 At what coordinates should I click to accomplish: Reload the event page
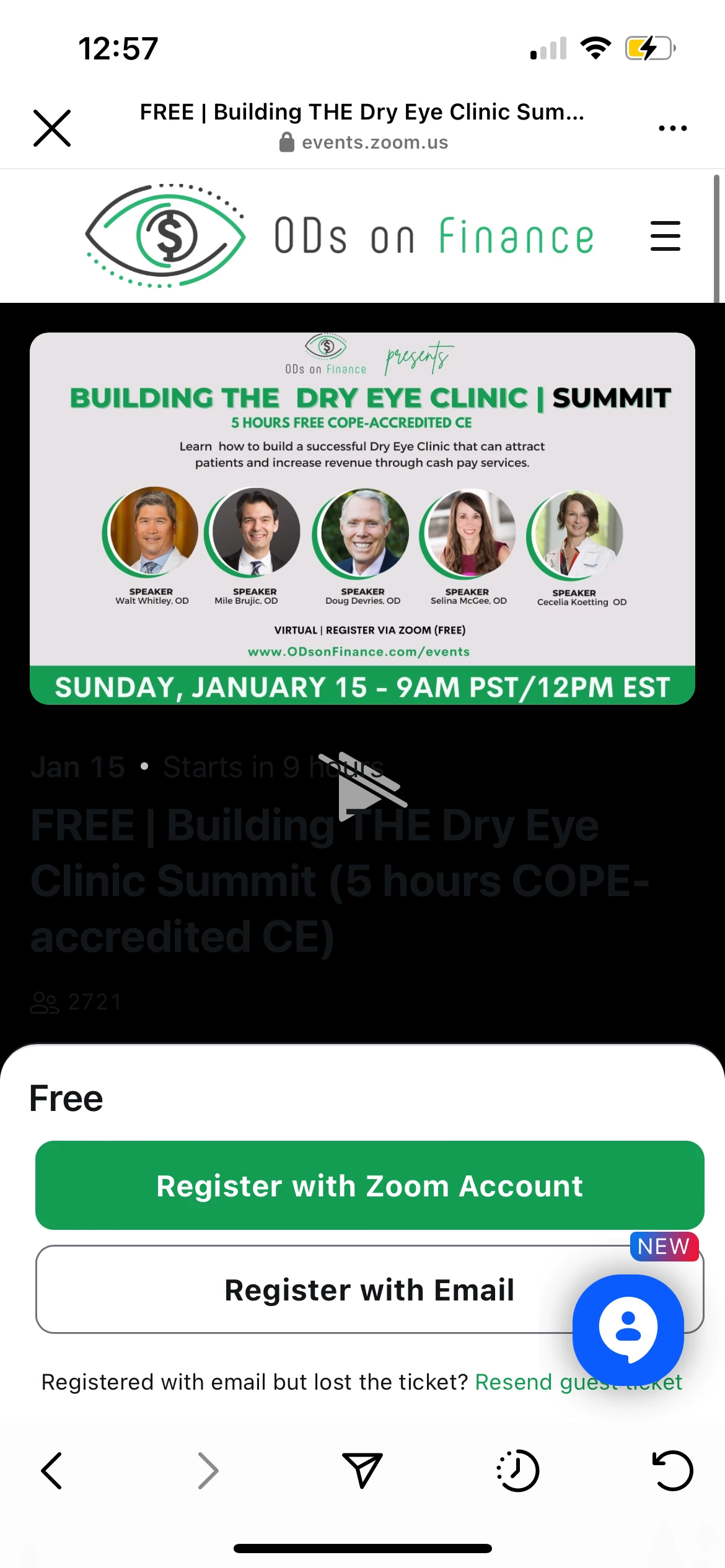(672, 1470)
